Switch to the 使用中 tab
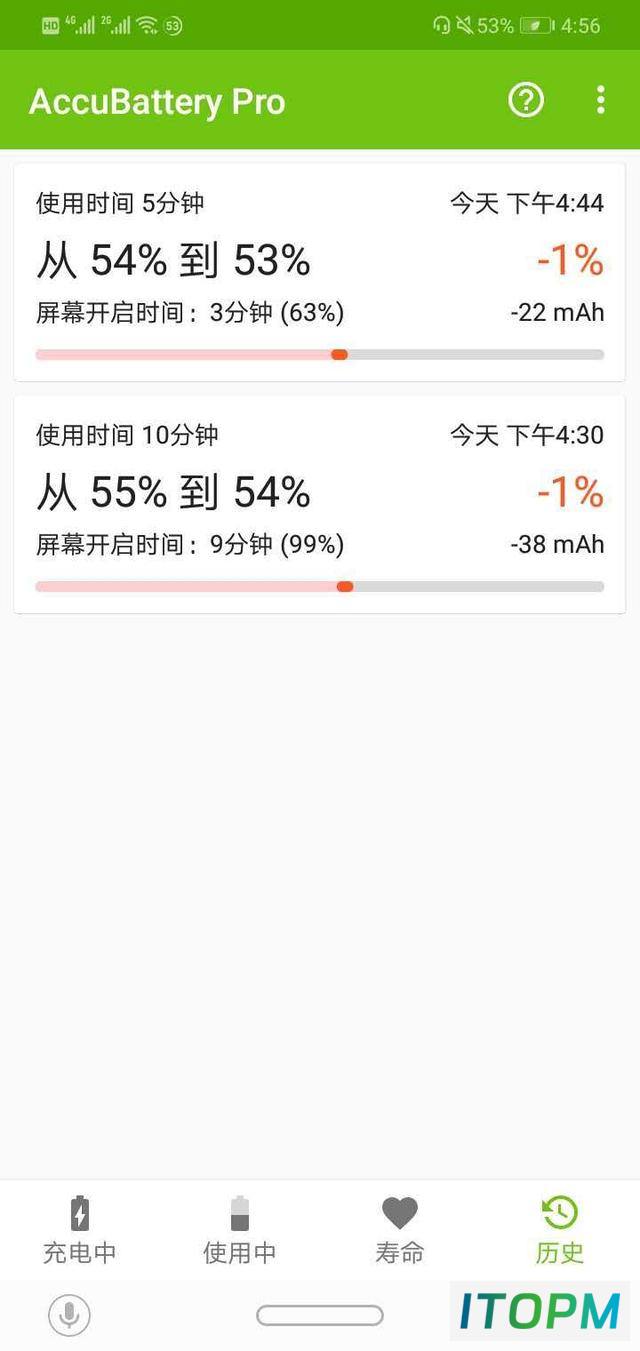 (240, 1230)
